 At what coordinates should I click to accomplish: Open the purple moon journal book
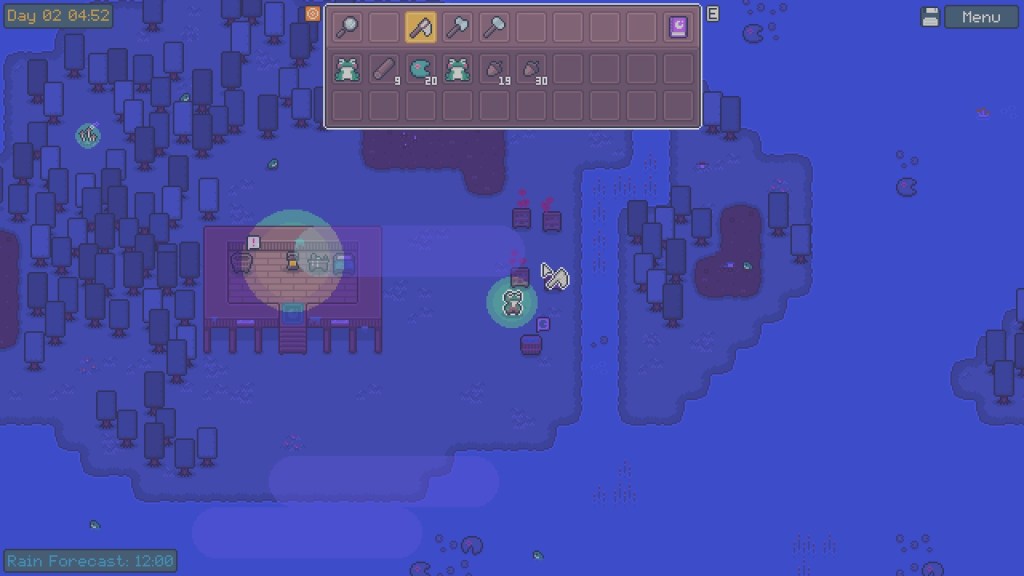tap(678, 27)
